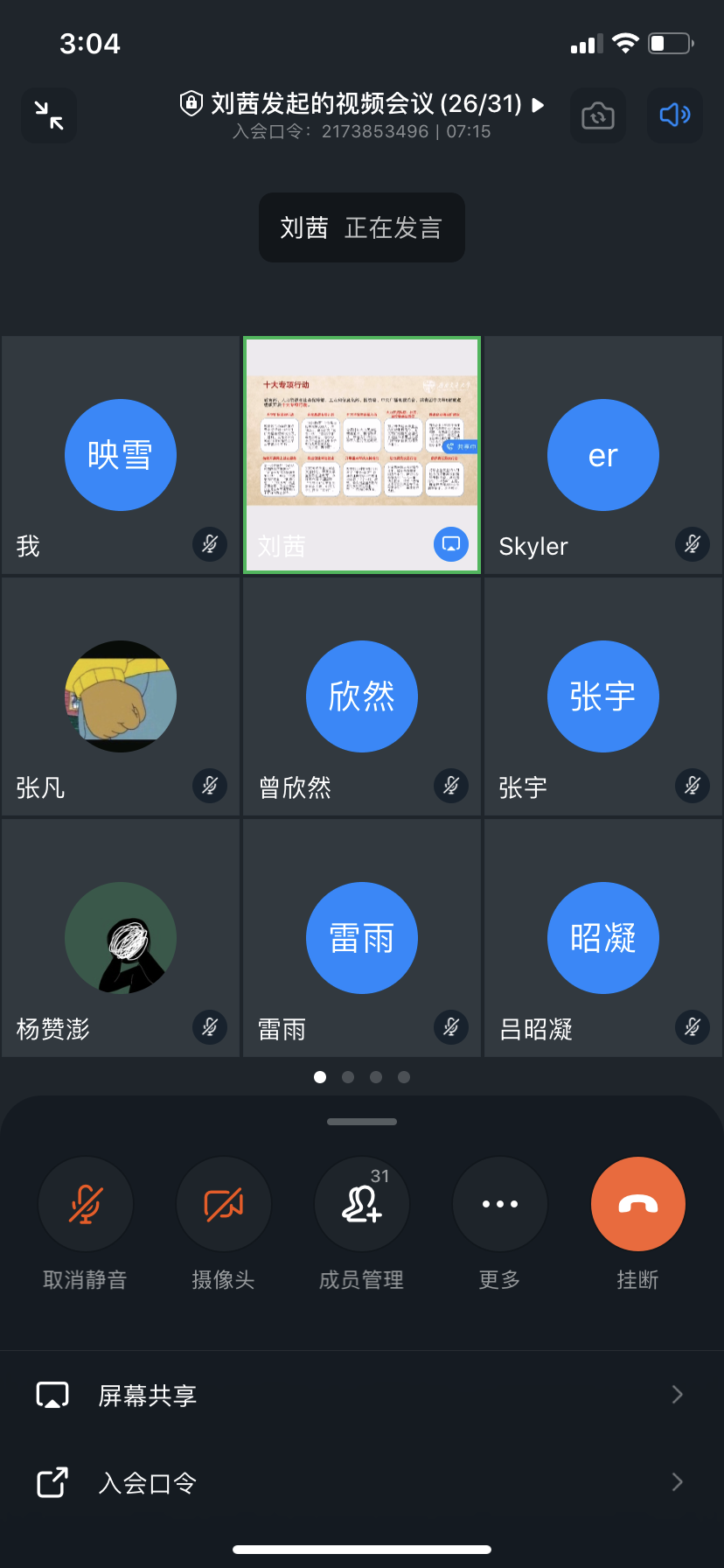Select 吕昭凝's participant tile
The height and width of the screenshot is (1568, 724).
pos(603,938)
